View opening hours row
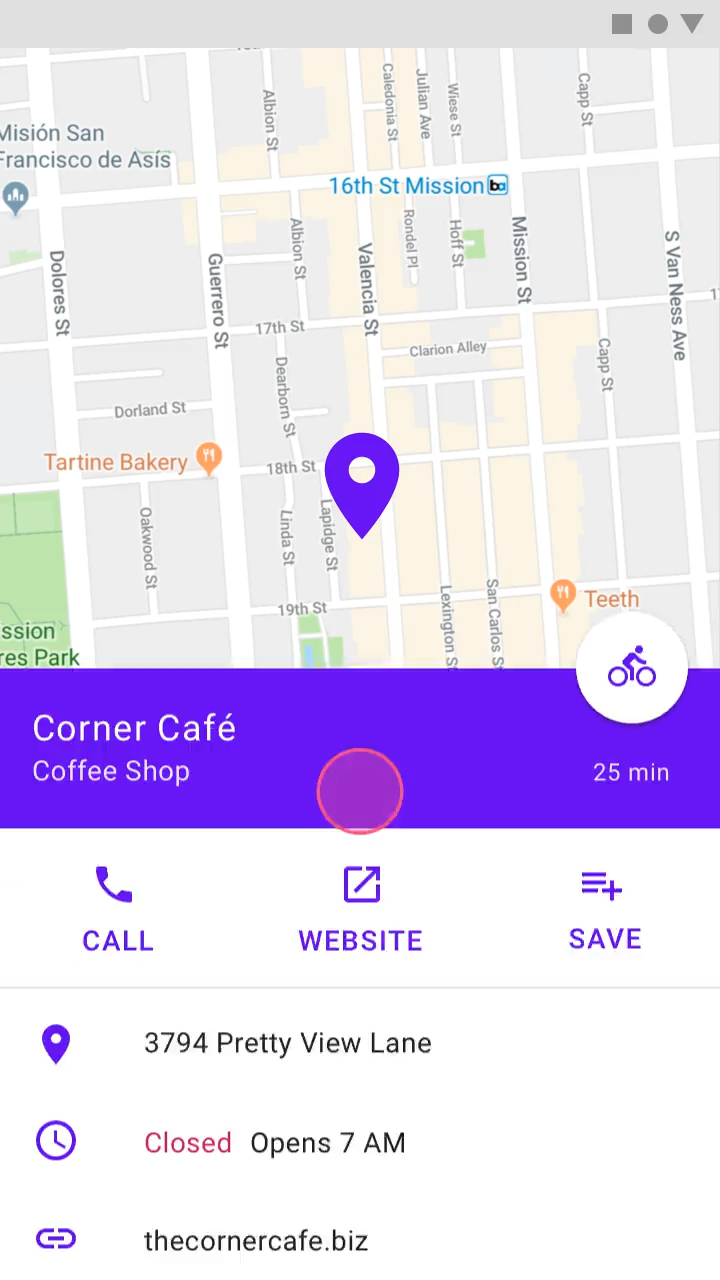 [x=275, y=1142]
